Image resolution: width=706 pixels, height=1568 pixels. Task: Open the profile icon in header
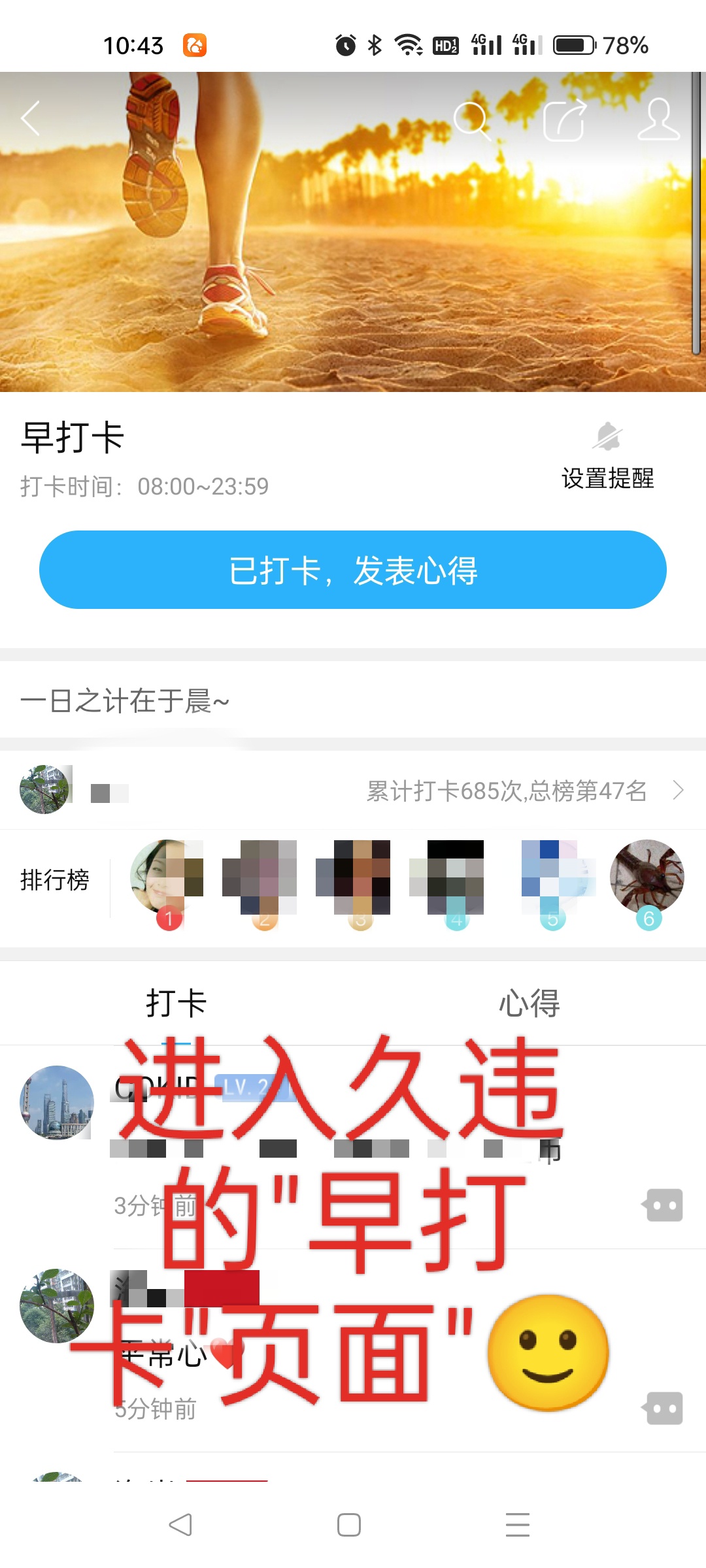pyautogui.click(x=658, y=120)
